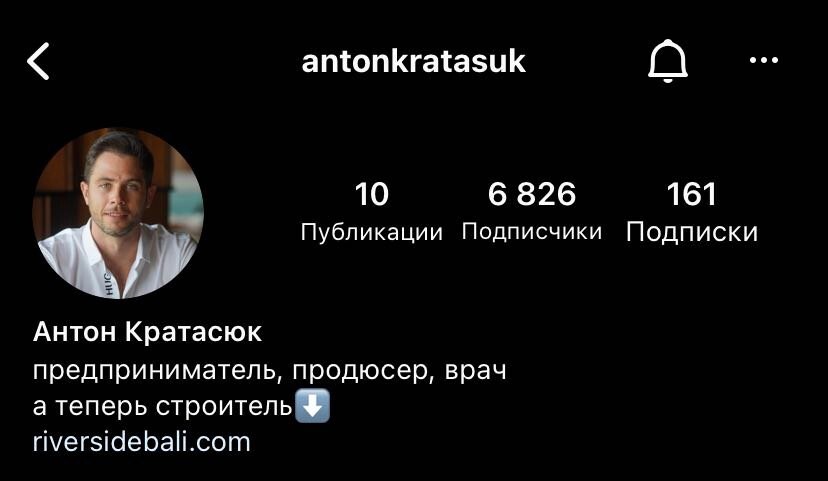Open the riversidebali.com link
Screen dimensions: 828x481
pyautogui.click(x=141, y=441)
